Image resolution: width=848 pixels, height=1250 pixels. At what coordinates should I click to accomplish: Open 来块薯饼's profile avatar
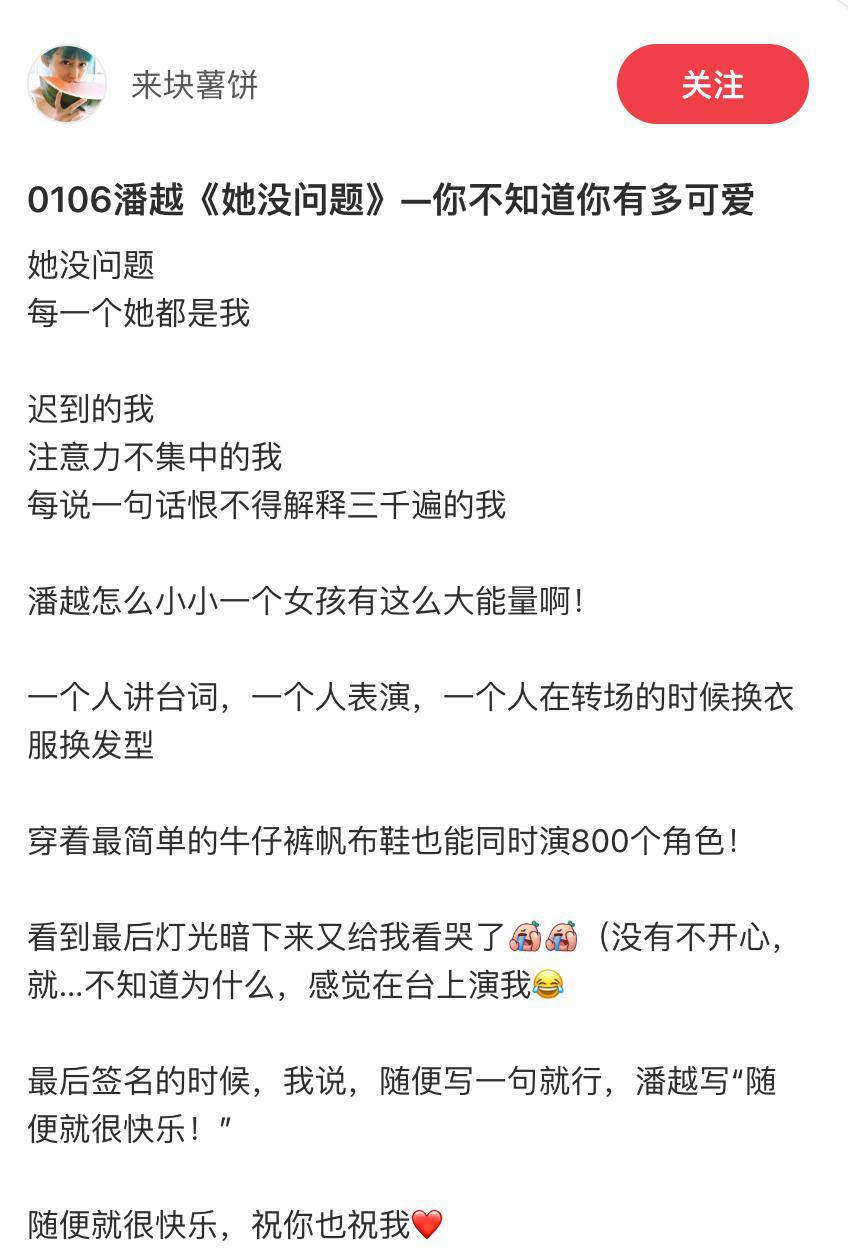click(67, 84)
